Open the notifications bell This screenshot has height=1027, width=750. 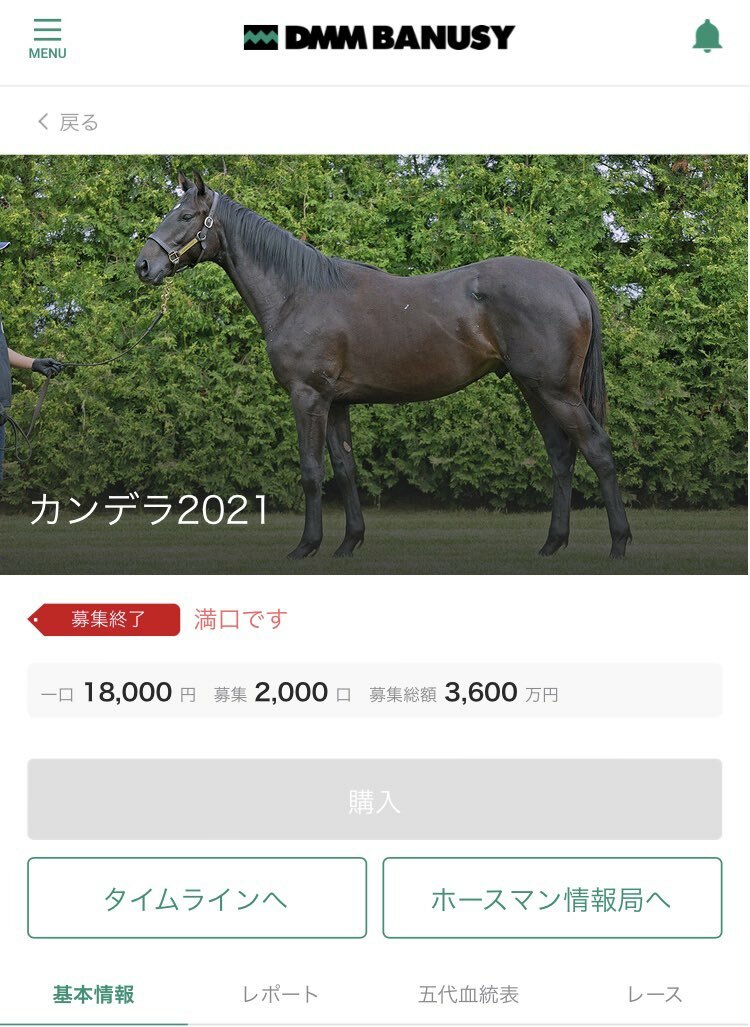[x=707, y=37]
